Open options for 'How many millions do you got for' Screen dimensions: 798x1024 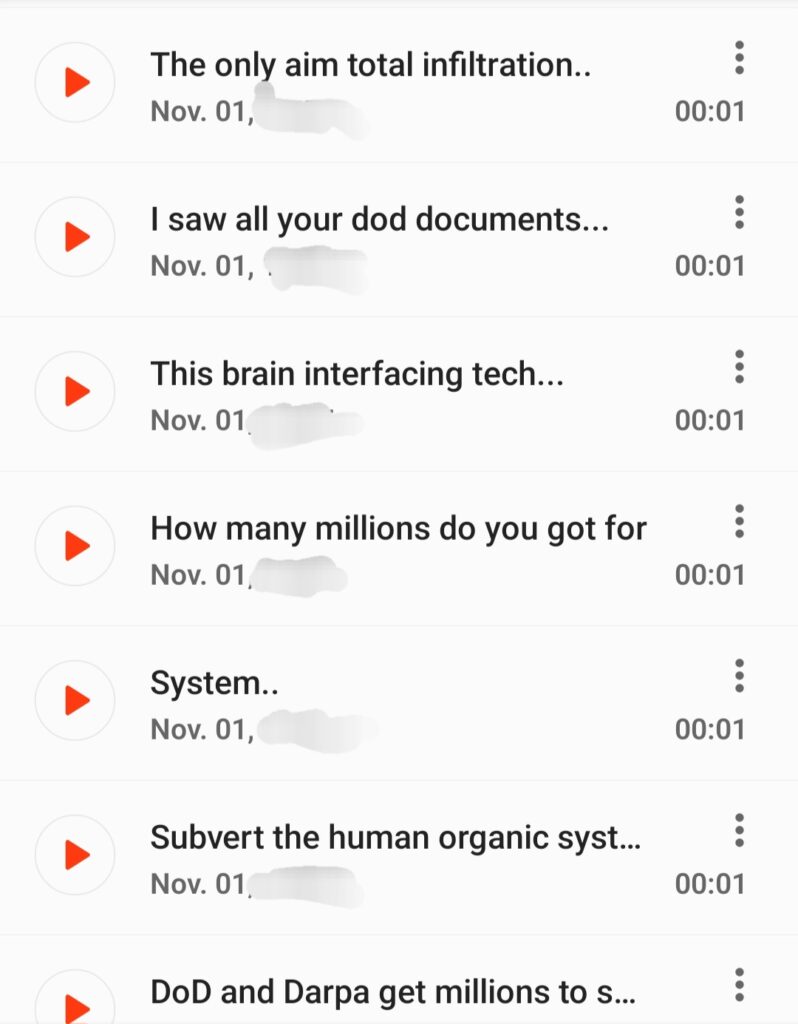point(739,521)
